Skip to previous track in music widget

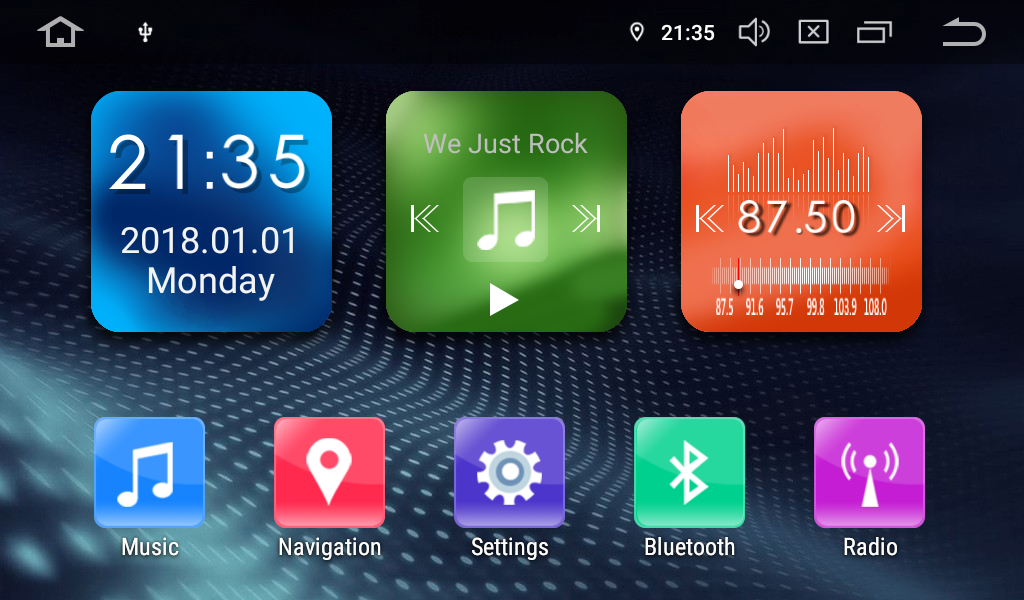(425, 218)
